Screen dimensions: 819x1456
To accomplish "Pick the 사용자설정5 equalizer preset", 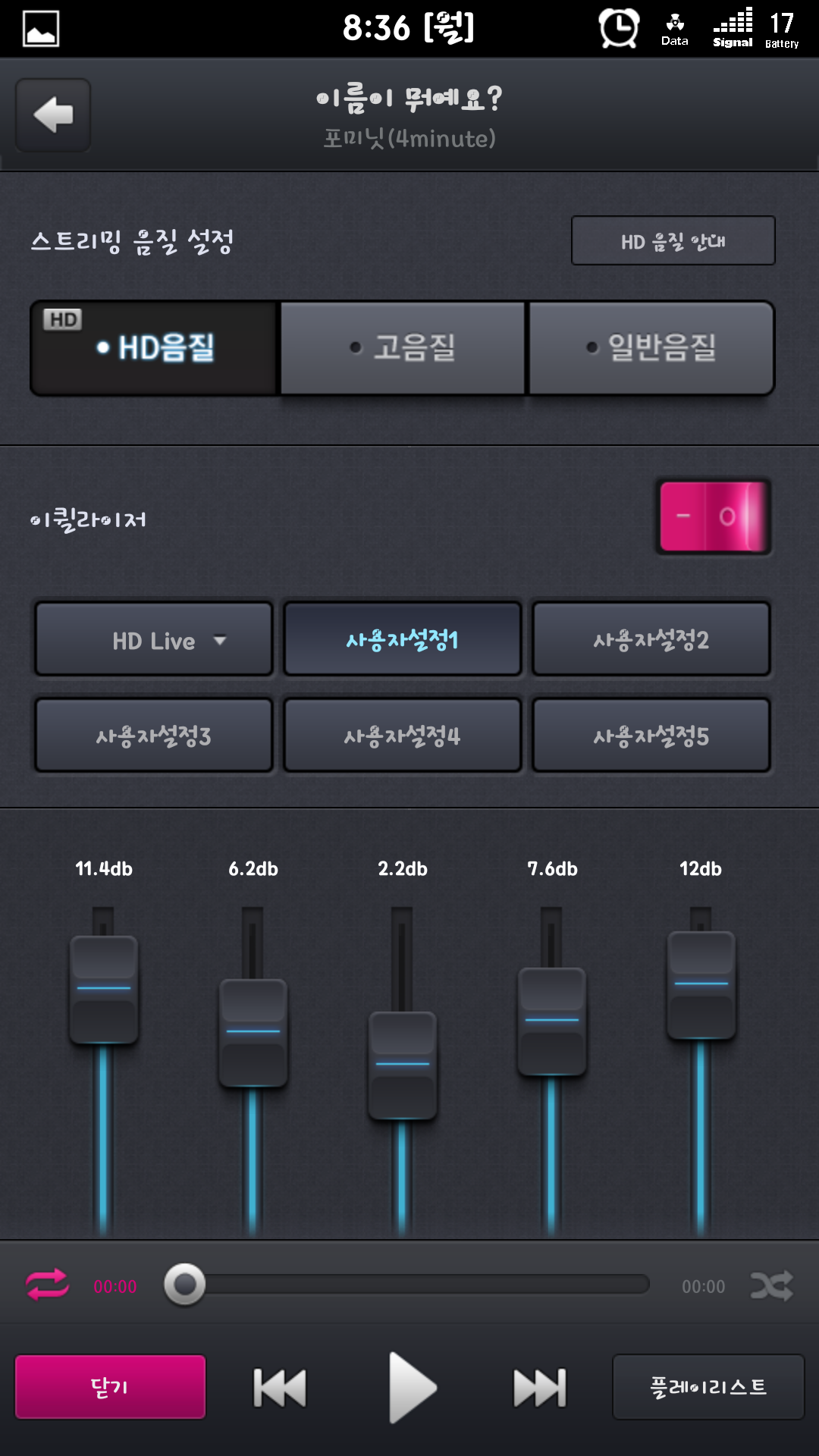I will click(651, 736).
